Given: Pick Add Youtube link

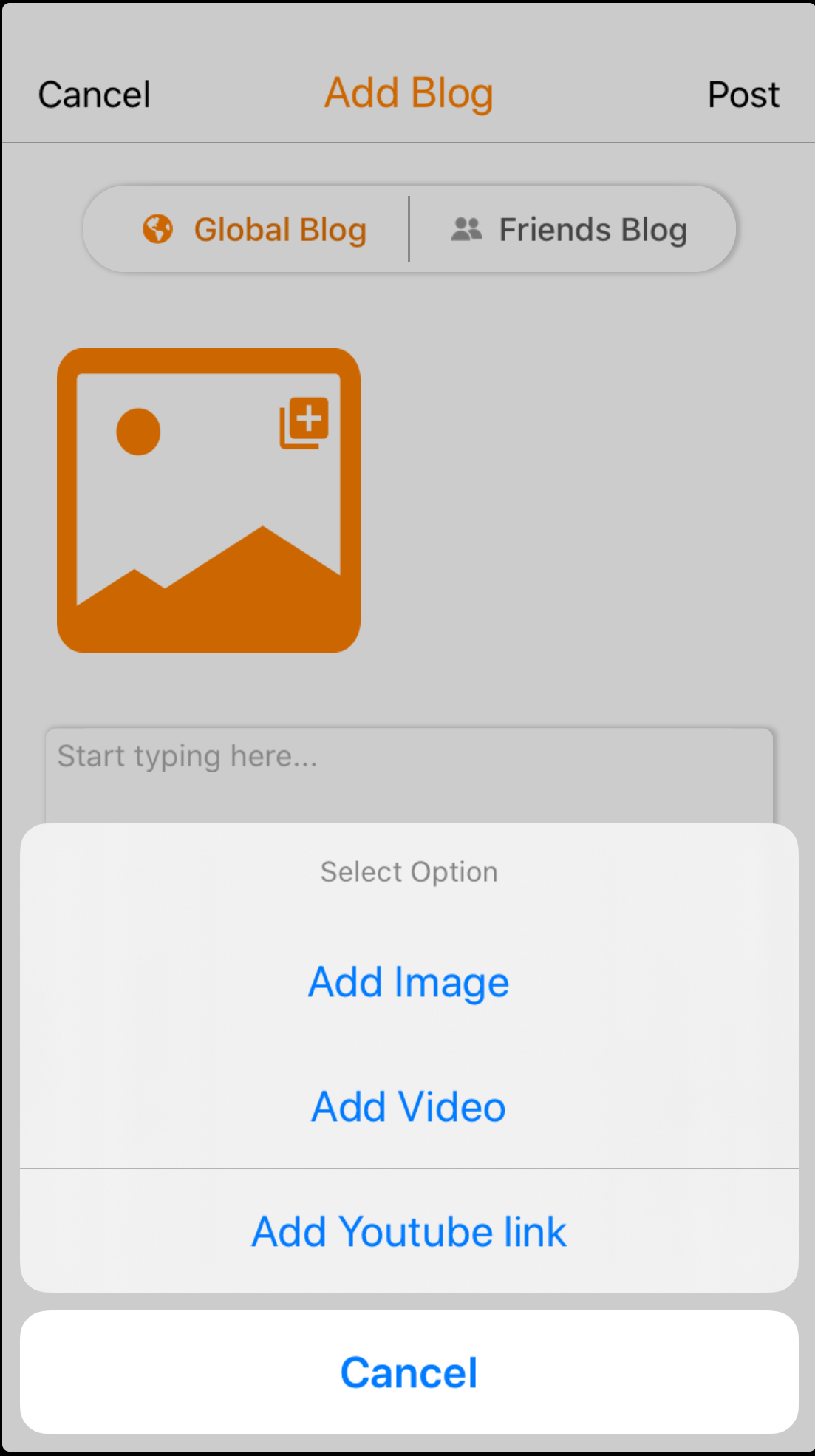Looking at the screenshot, I should tap(409, 1231).
